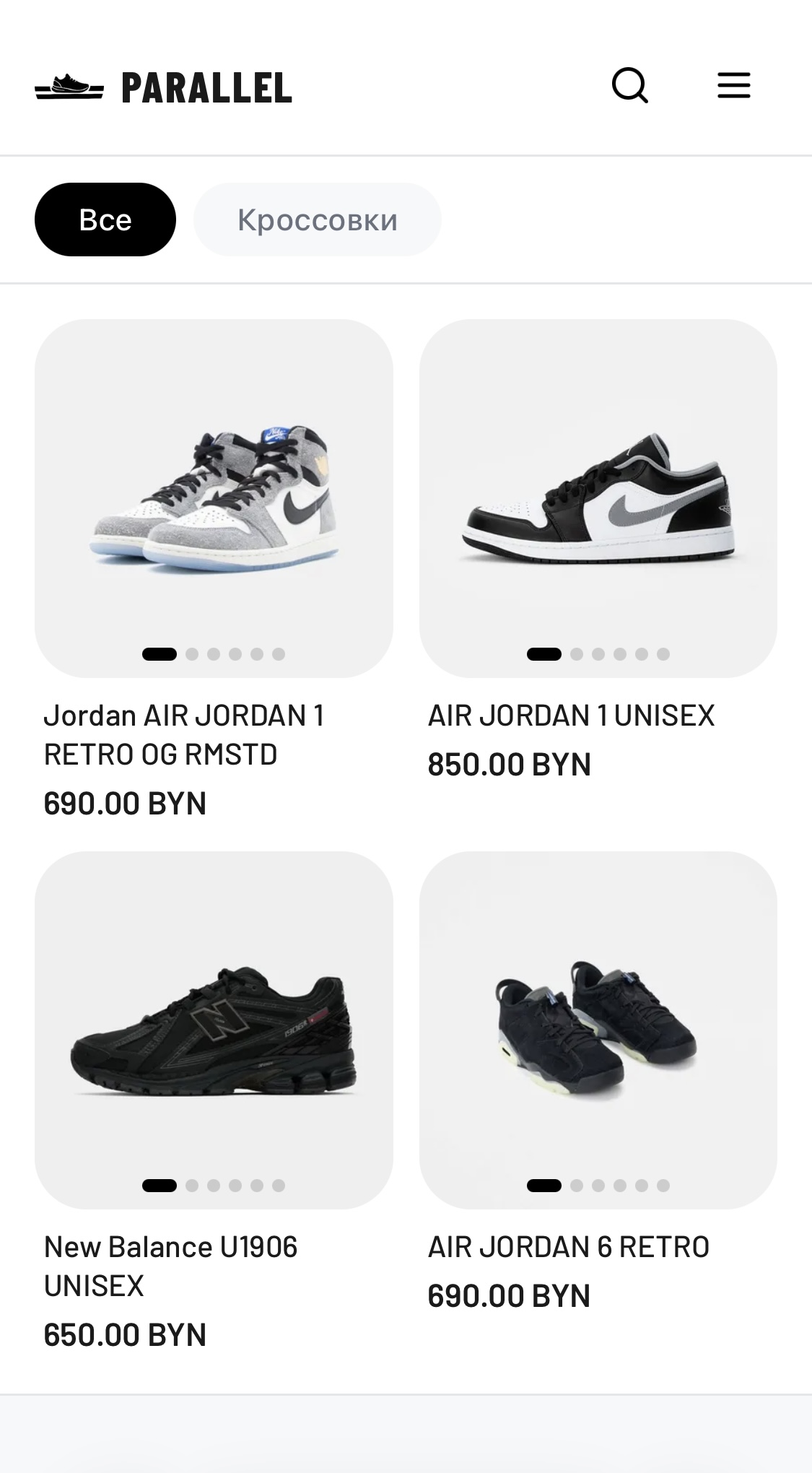
Task: View the AIR JORDAN 1 UNISEX product
Action: tap(598, 498)
